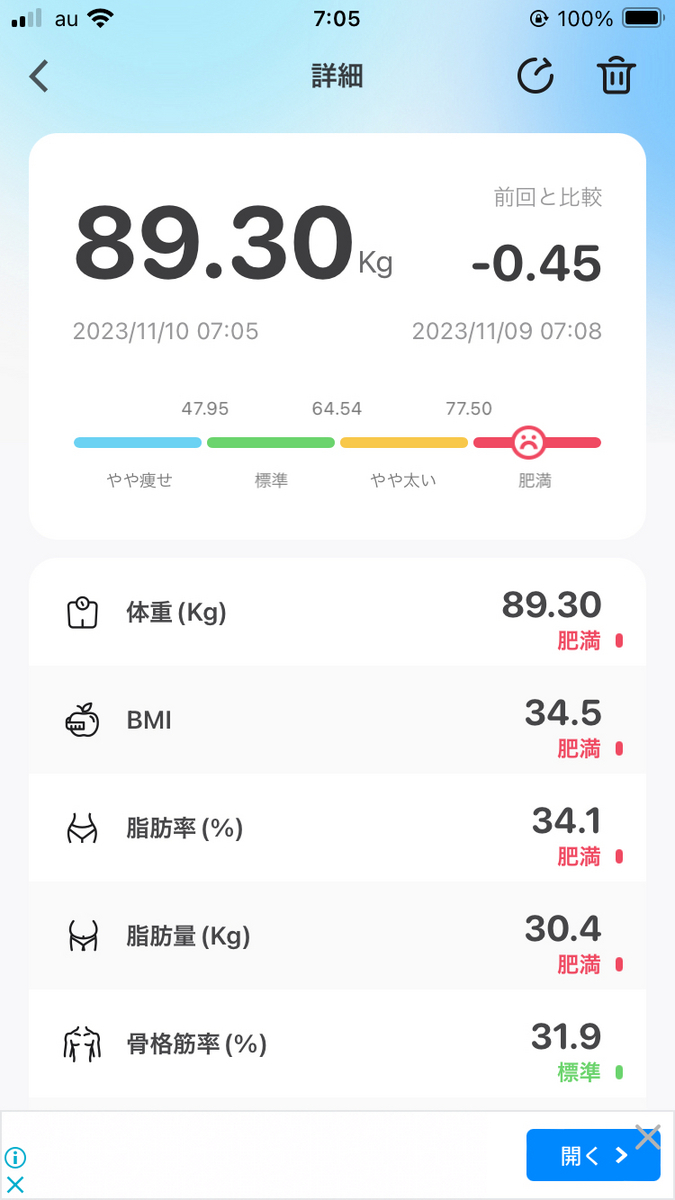View details of 脂肪量 (Kg)
The width and height of the screenshot is (675, 1200).
[x=337, y=937]
